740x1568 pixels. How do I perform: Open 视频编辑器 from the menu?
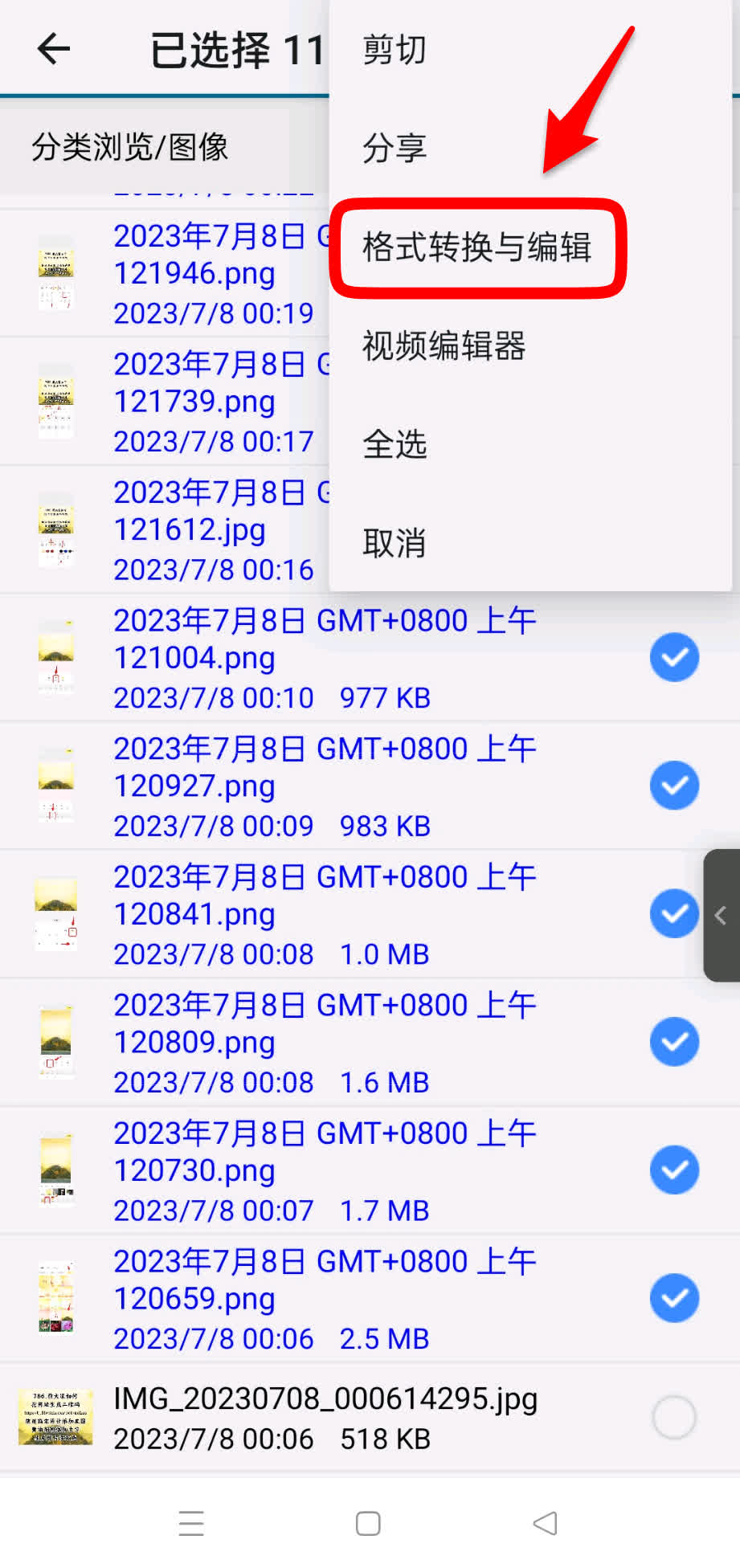pos(444,346)
